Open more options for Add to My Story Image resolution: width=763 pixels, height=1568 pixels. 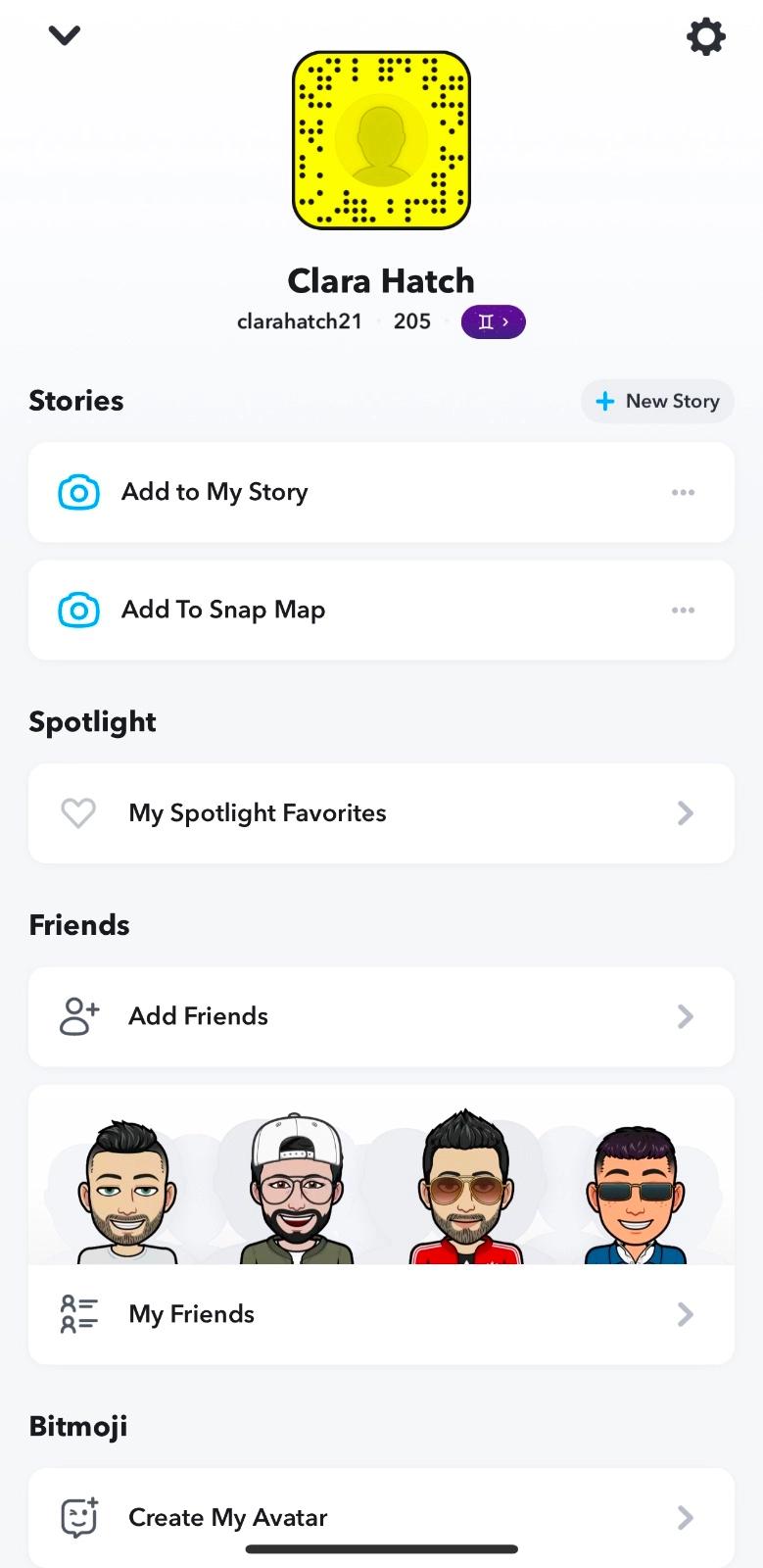[683, 492]
